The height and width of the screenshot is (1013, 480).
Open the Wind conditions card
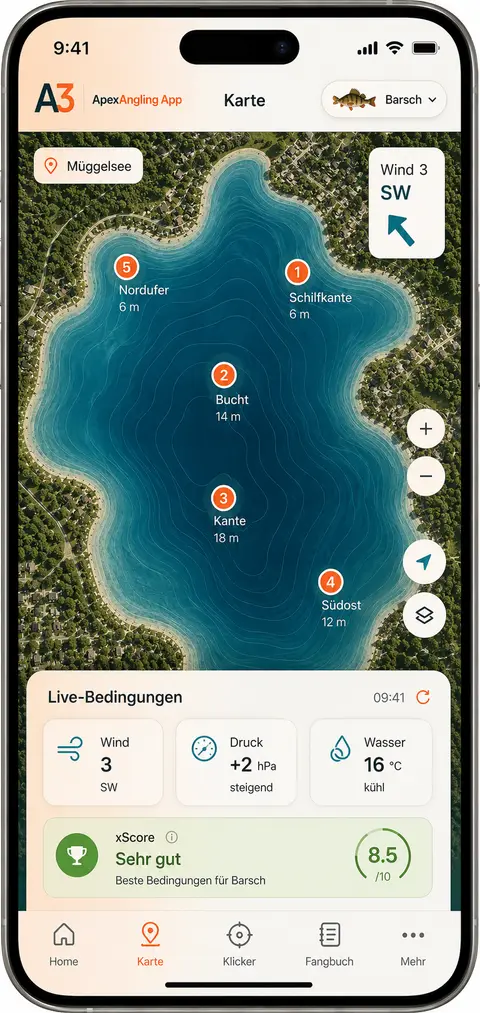[103, 762]
